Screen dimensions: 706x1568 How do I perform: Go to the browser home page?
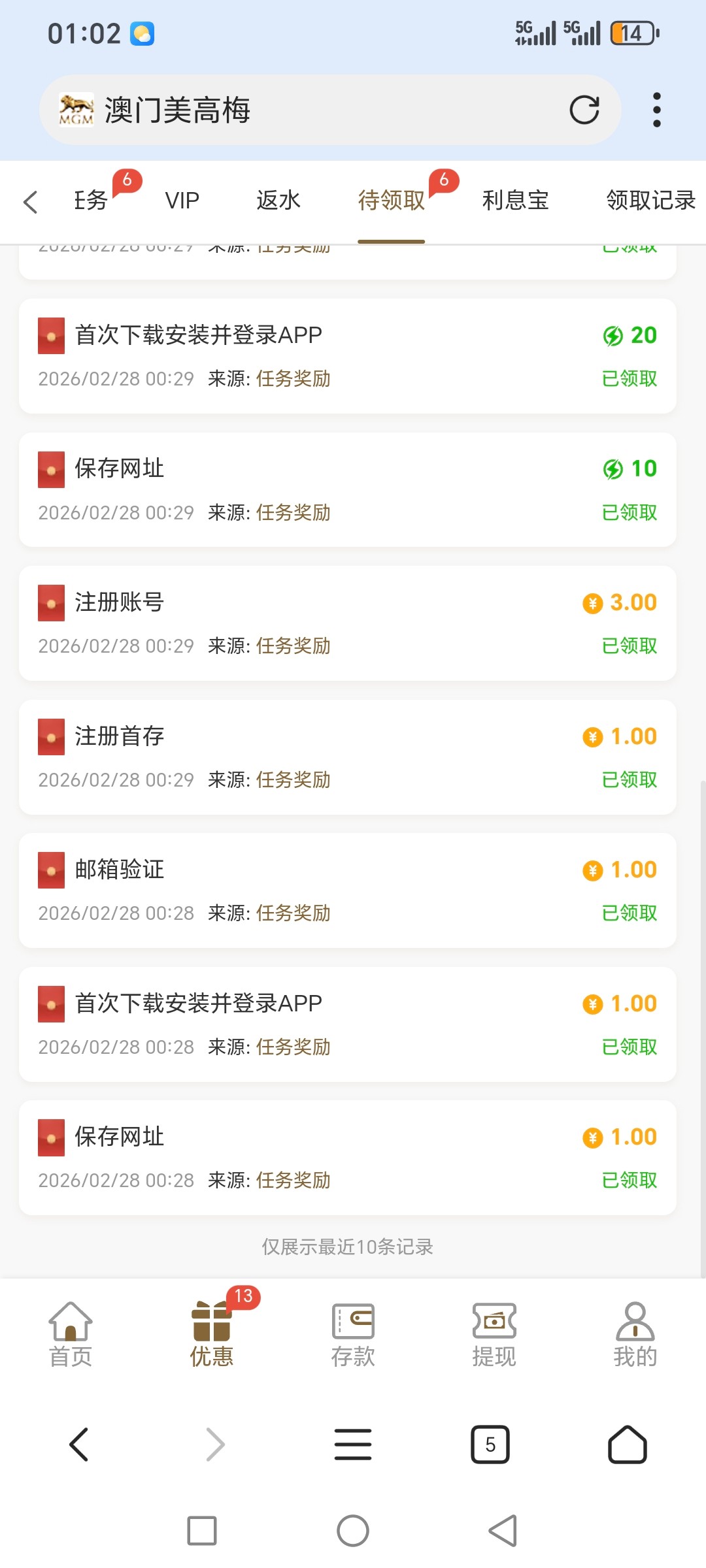pyautogui.click(x=628, y=1444)
